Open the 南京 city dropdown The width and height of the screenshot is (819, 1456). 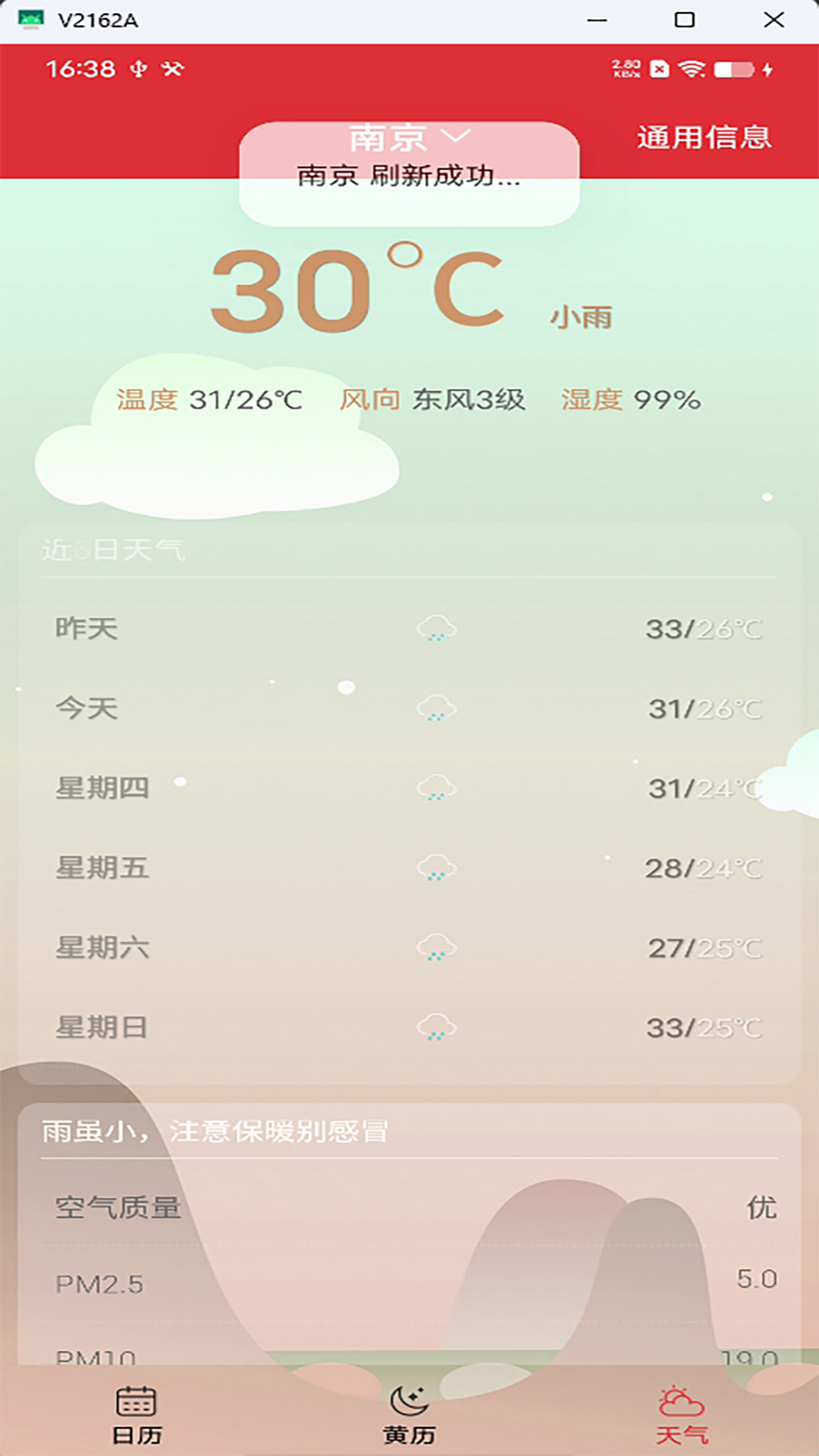409,138
